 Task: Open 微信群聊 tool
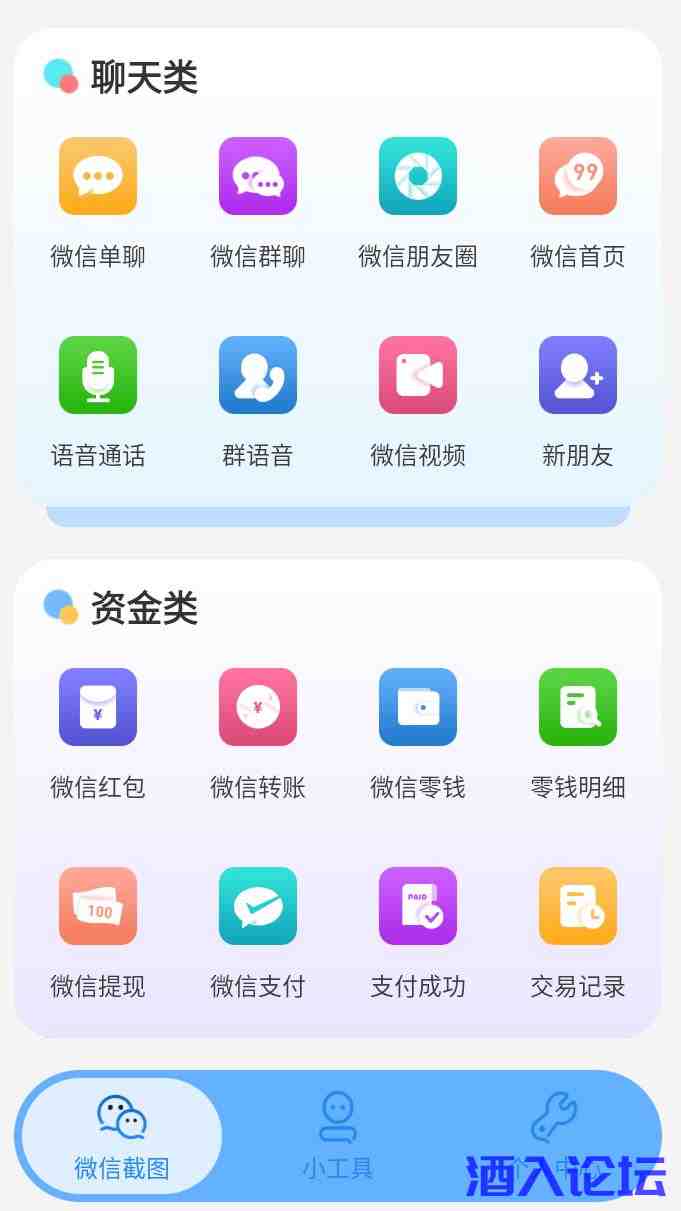258,177
